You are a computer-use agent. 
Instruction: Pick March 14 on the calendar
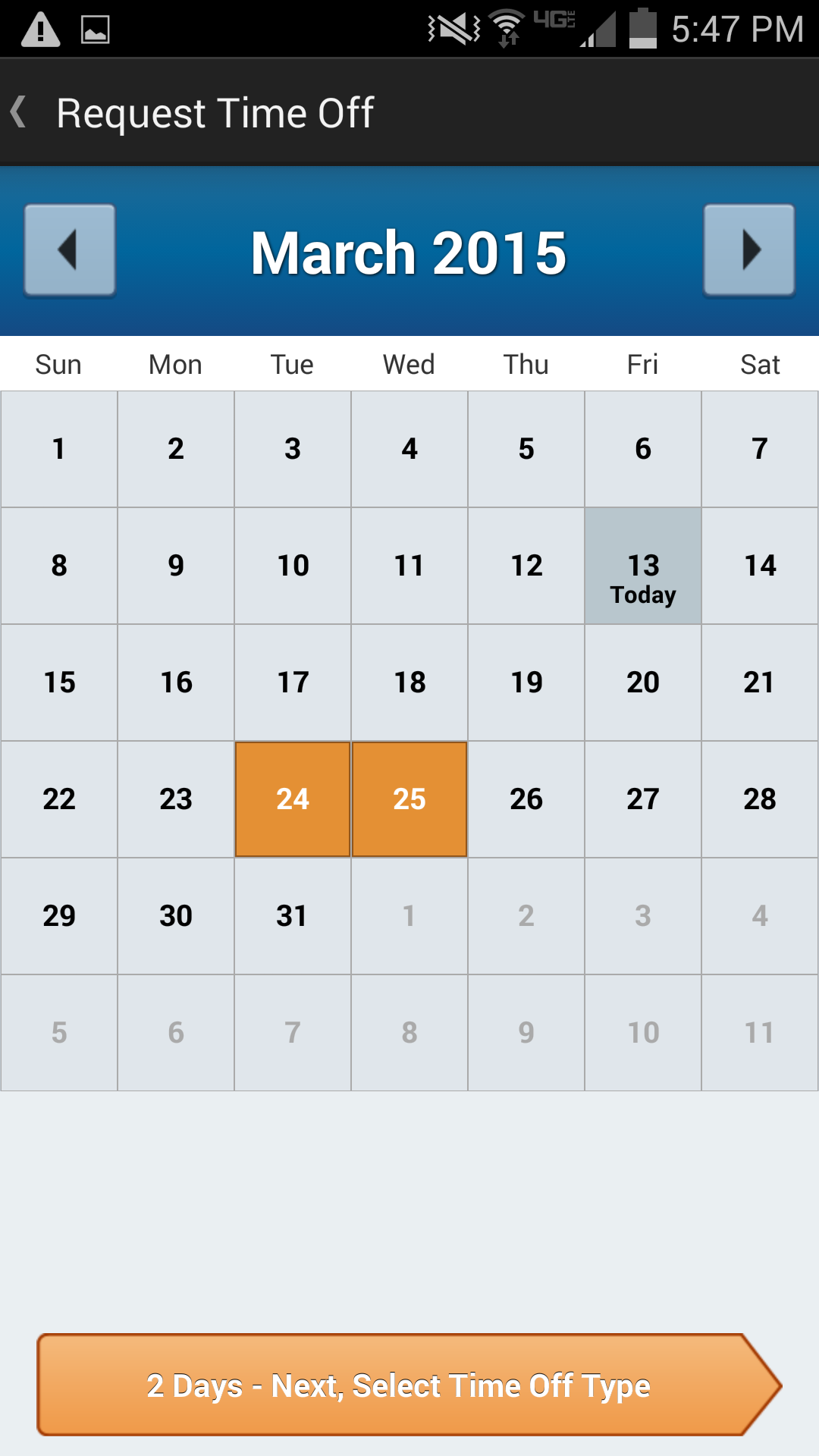coord(760,566)
